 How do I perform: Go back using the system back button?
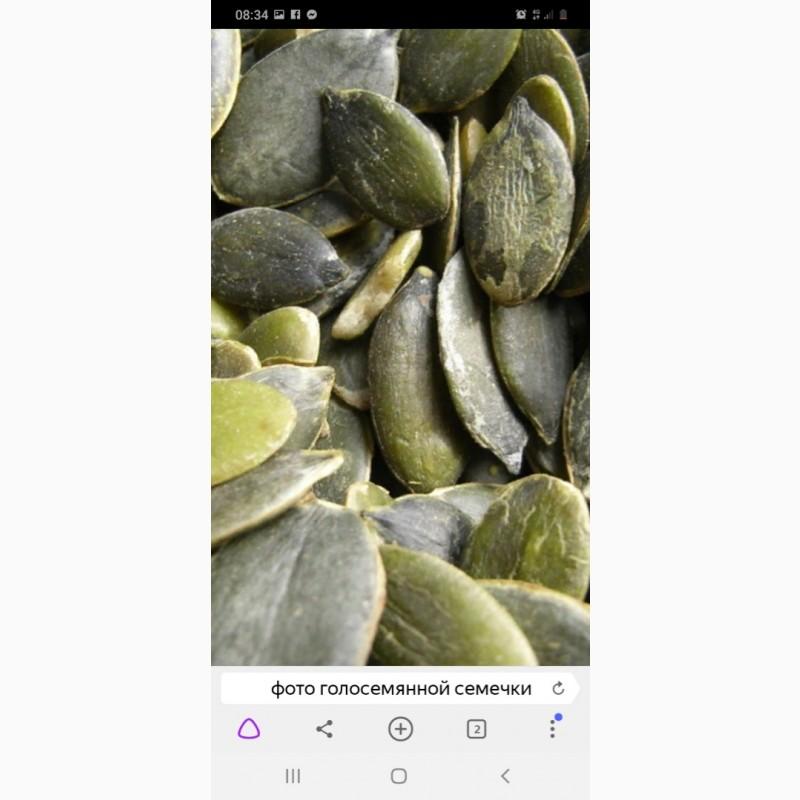click(505, 776)
